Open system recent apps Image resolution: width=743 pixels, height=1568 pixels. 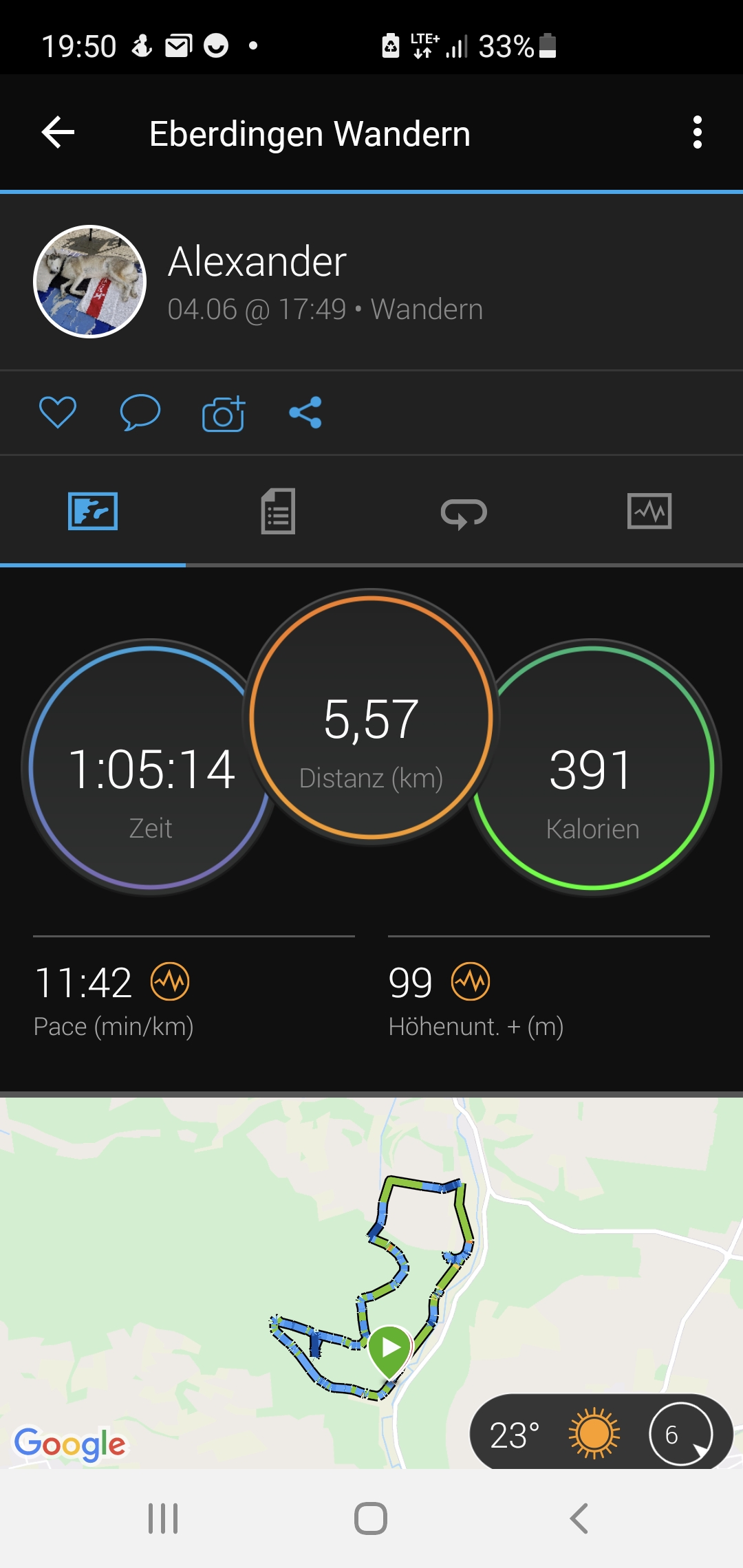(163, 1518)
